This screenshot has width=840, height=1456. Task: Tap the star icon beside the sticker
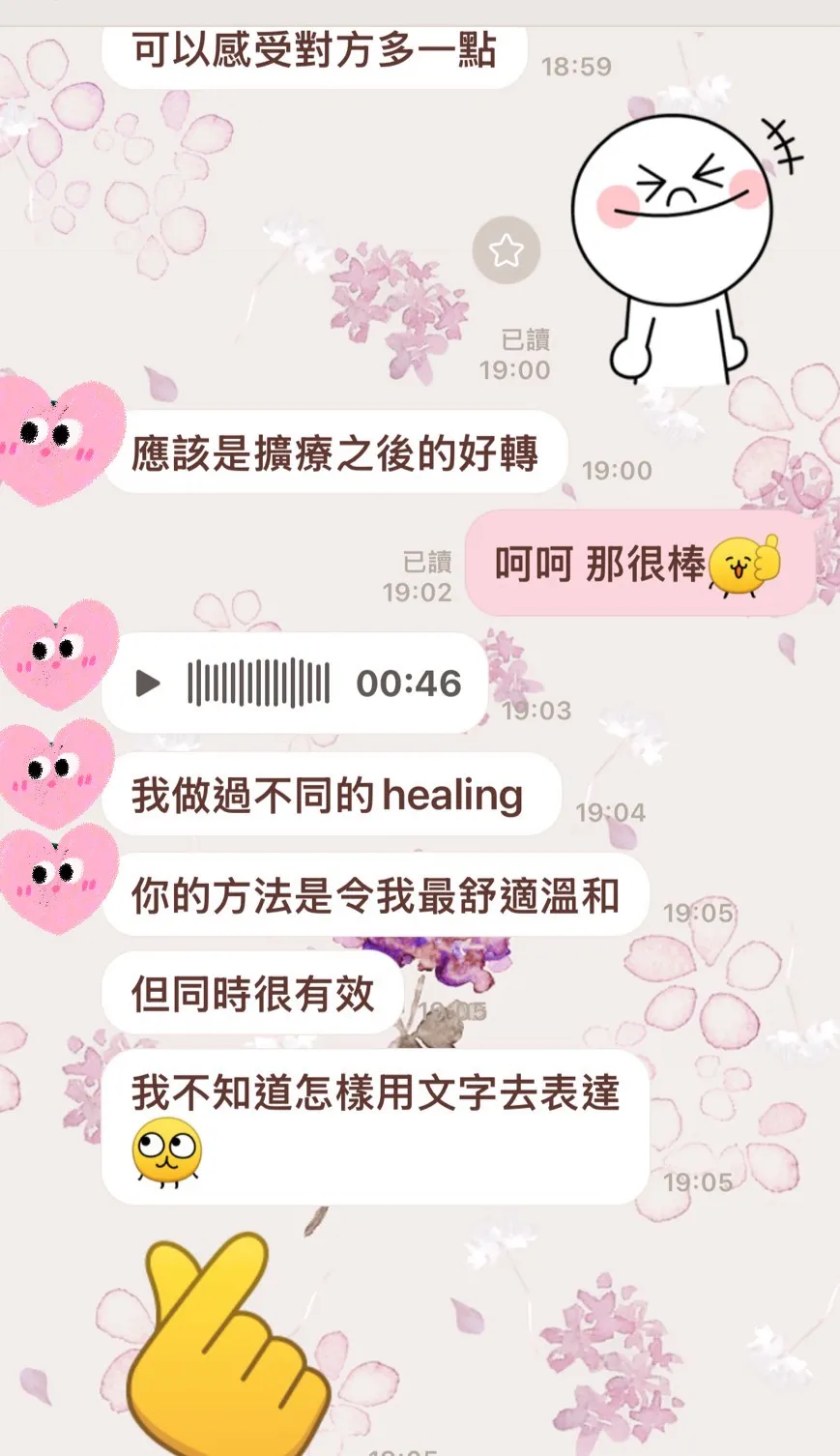click(x=506, y=251)
